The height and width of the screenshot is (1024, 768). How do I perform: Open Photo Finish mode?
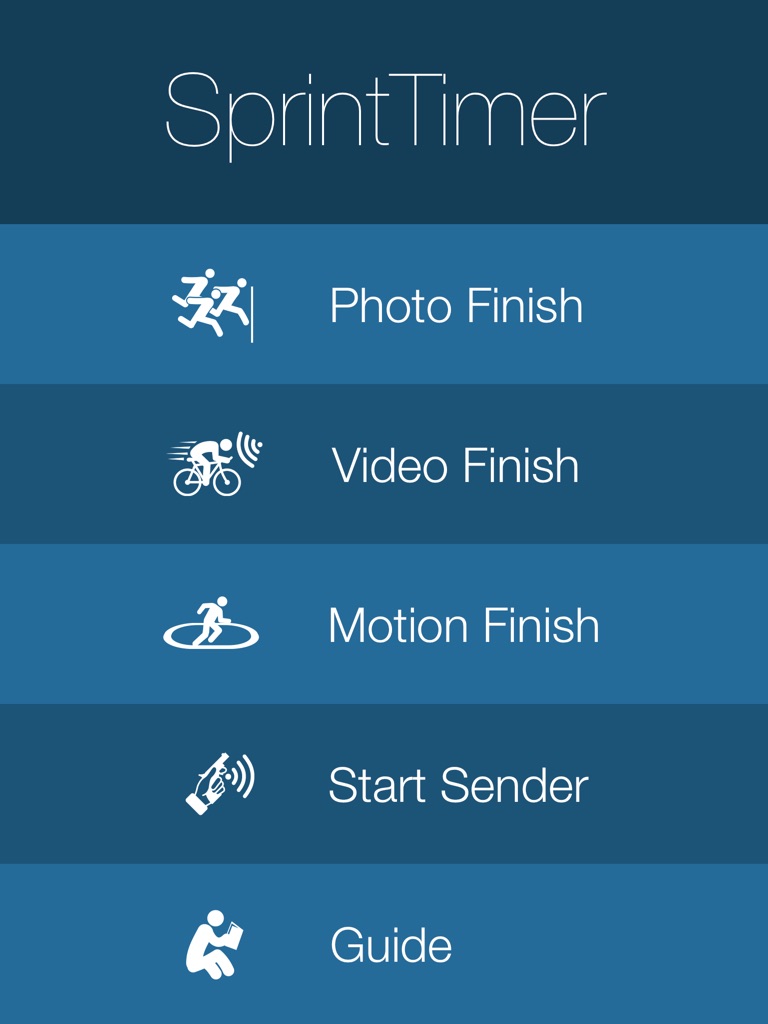456,305
